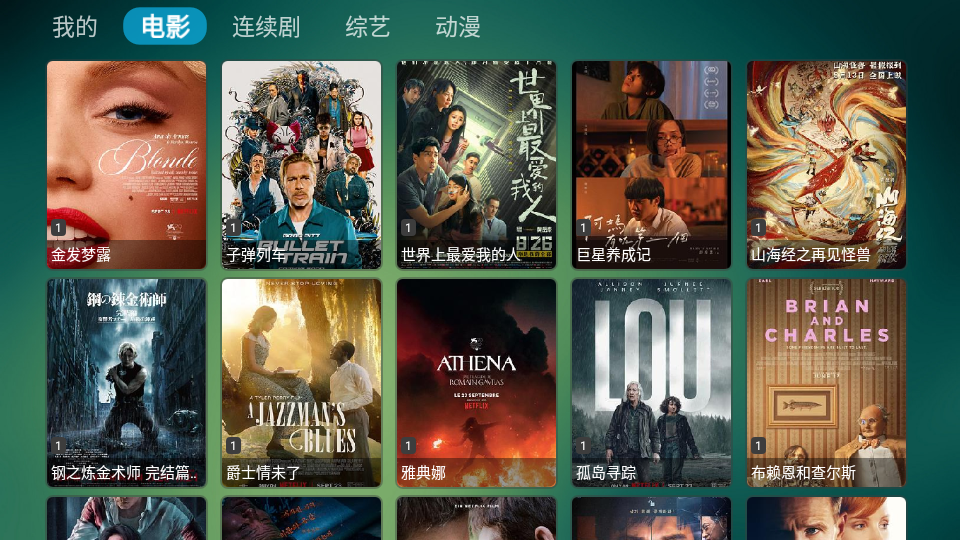The width and height of the screenshot is (960, 540).
Task: View details for 孤岛寻踪
Action: (651, 383)
